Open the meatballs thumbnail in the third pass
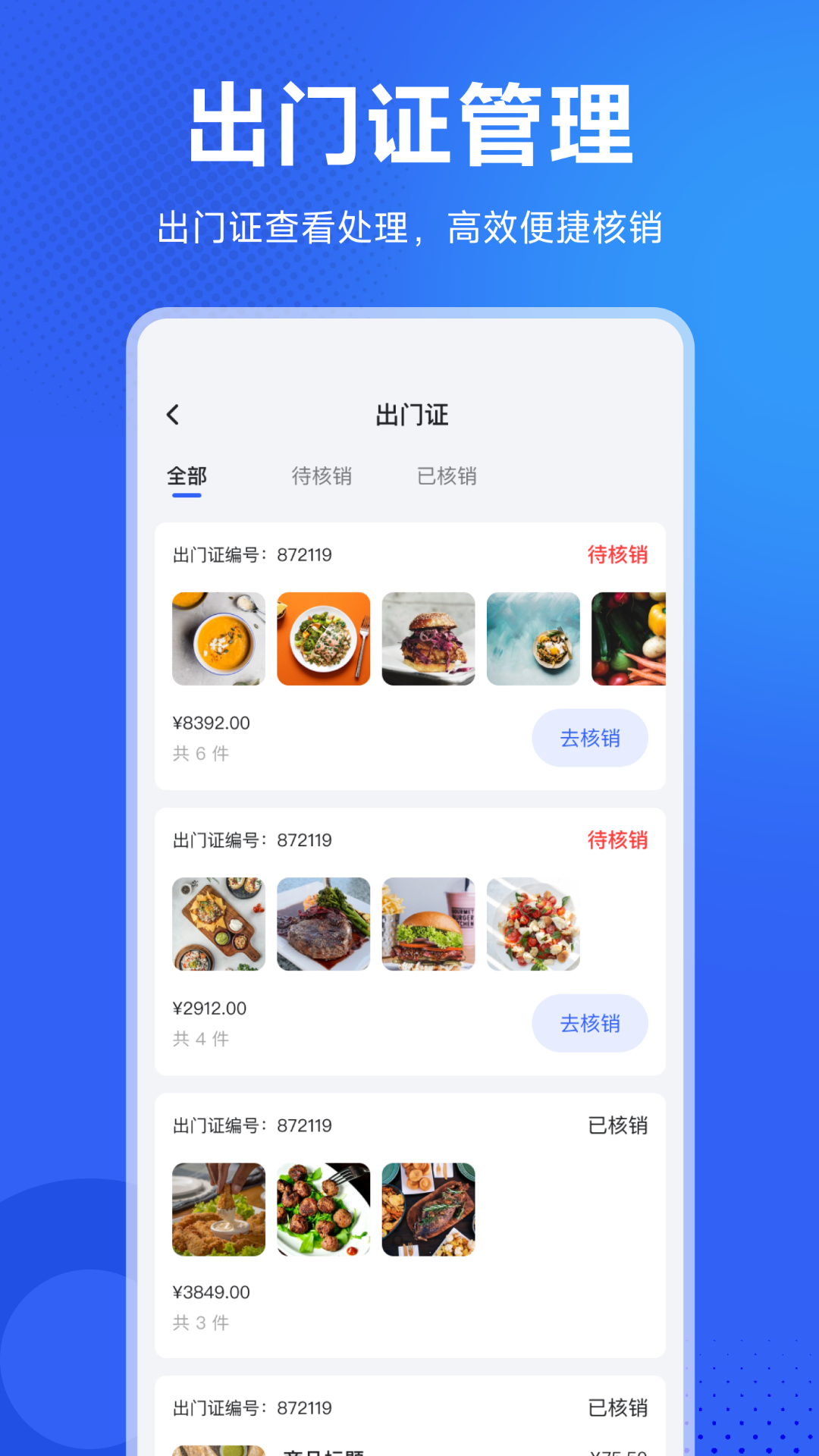 323,1208
